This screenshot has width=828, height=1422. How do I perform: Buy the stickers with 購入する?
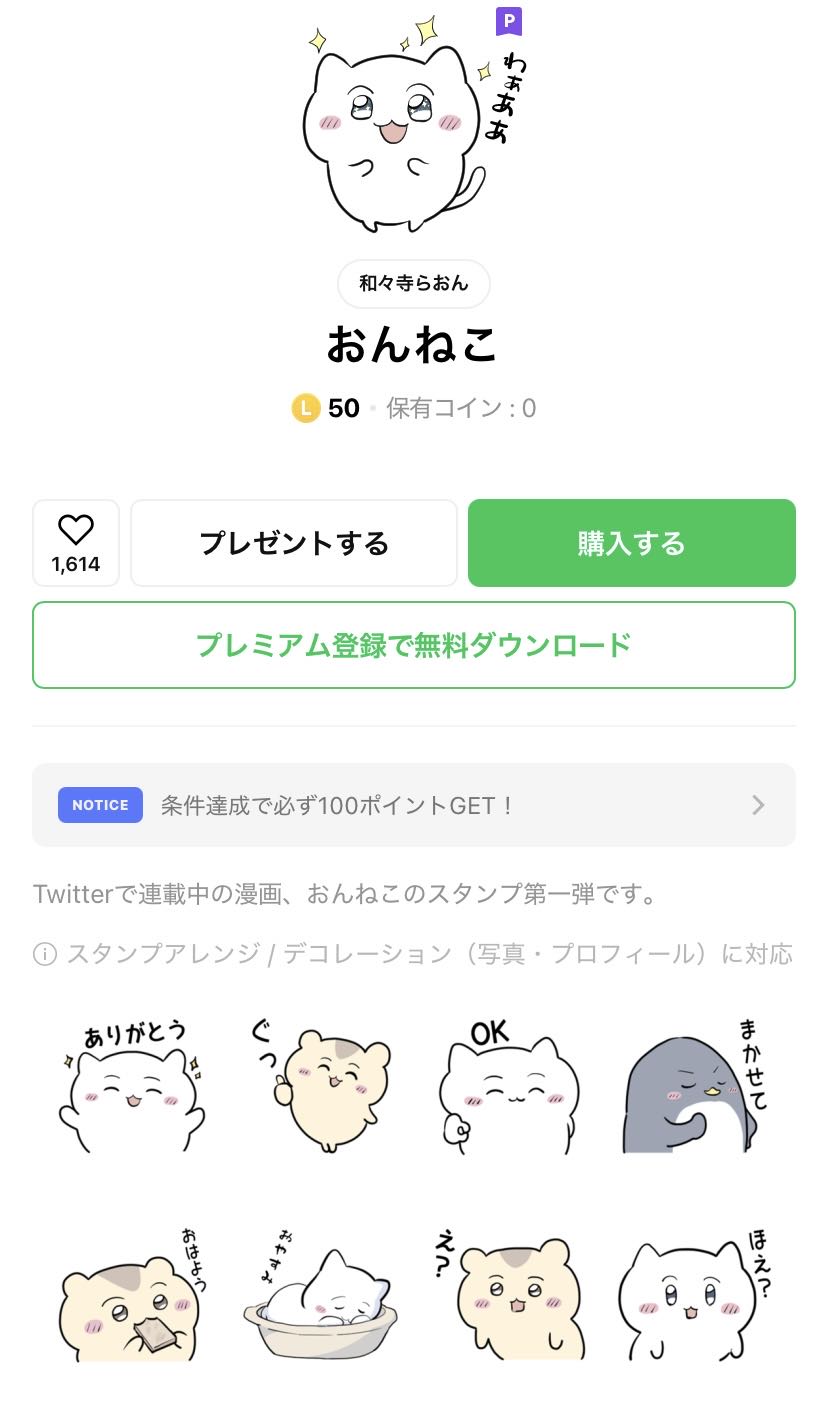631,543
